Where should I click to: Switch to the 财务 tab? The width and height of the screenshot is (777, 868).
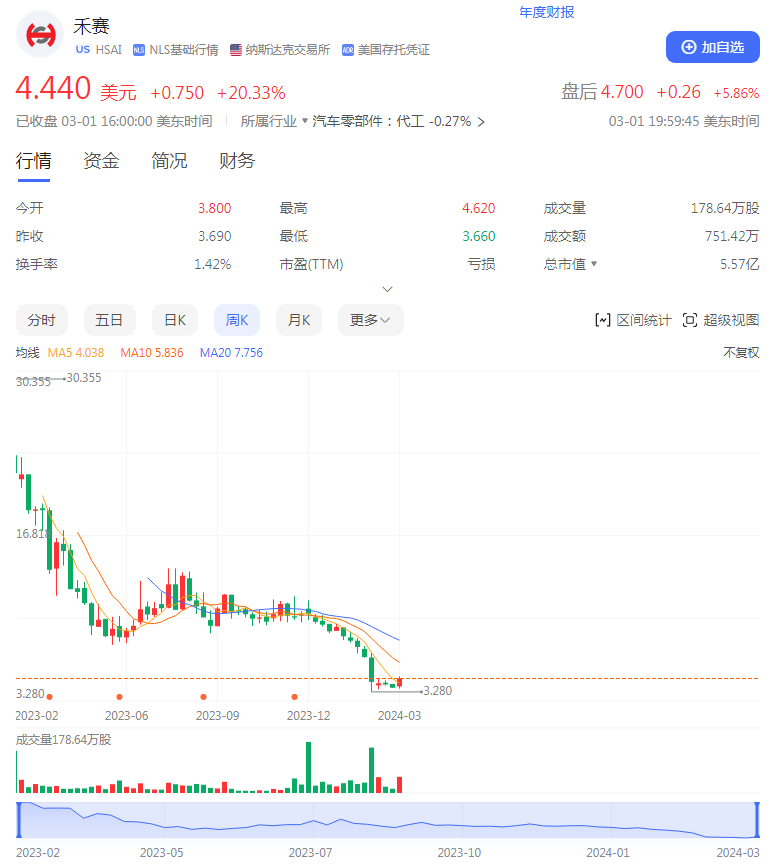click(x=237, y=160)
